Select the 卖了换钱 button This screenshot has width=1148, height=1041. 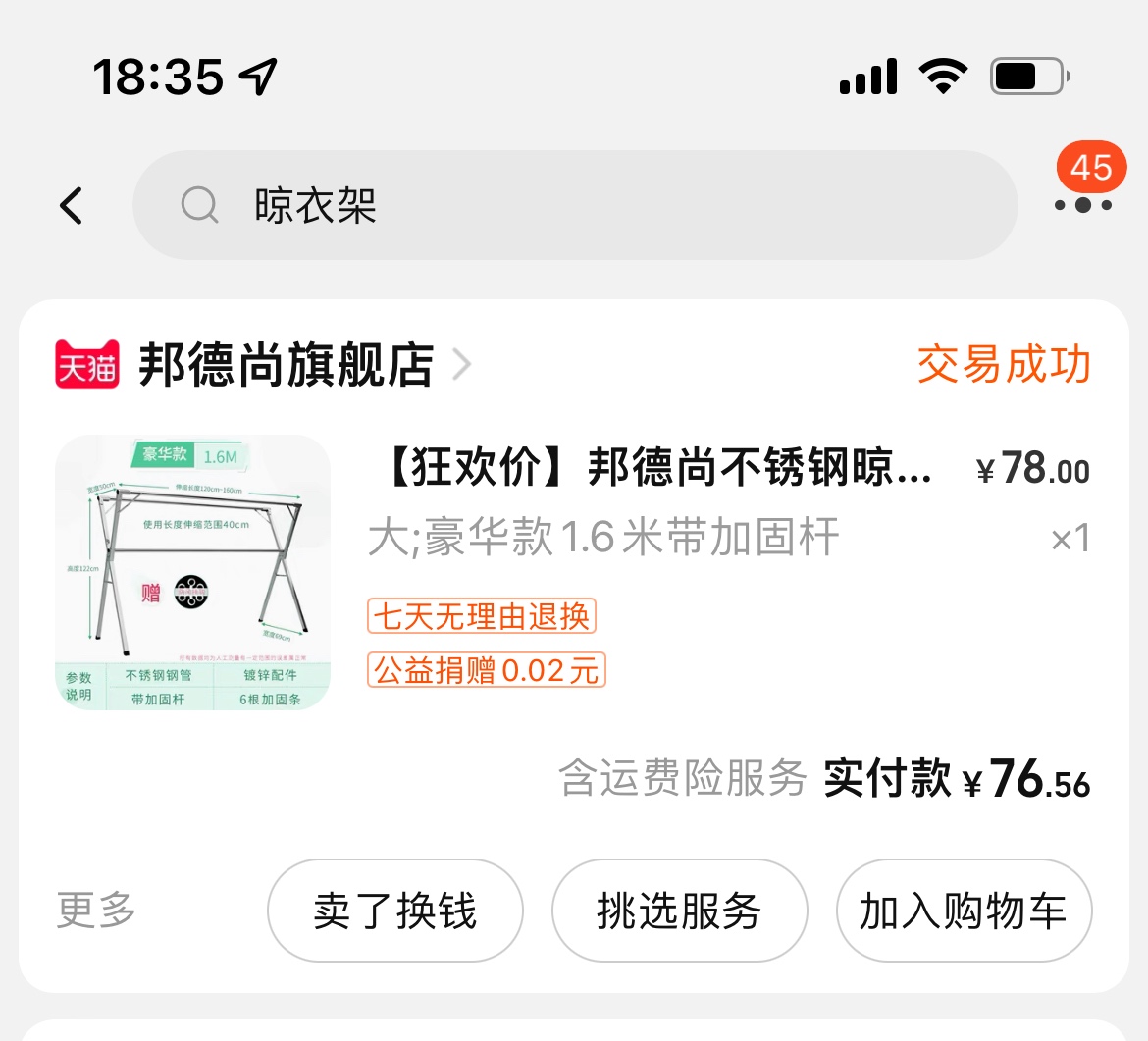(394, 911)
